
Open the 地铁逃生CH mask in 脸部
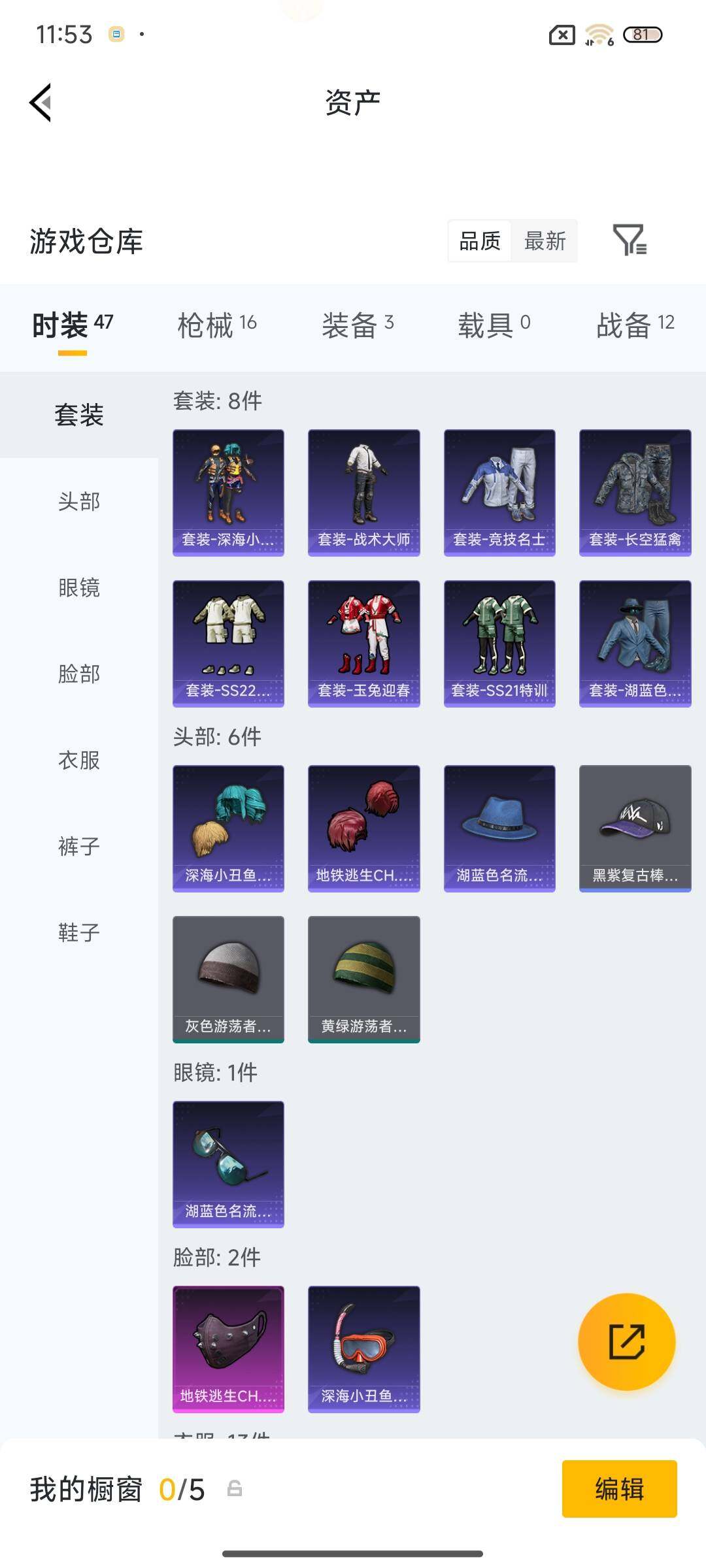pos(228,1349)
